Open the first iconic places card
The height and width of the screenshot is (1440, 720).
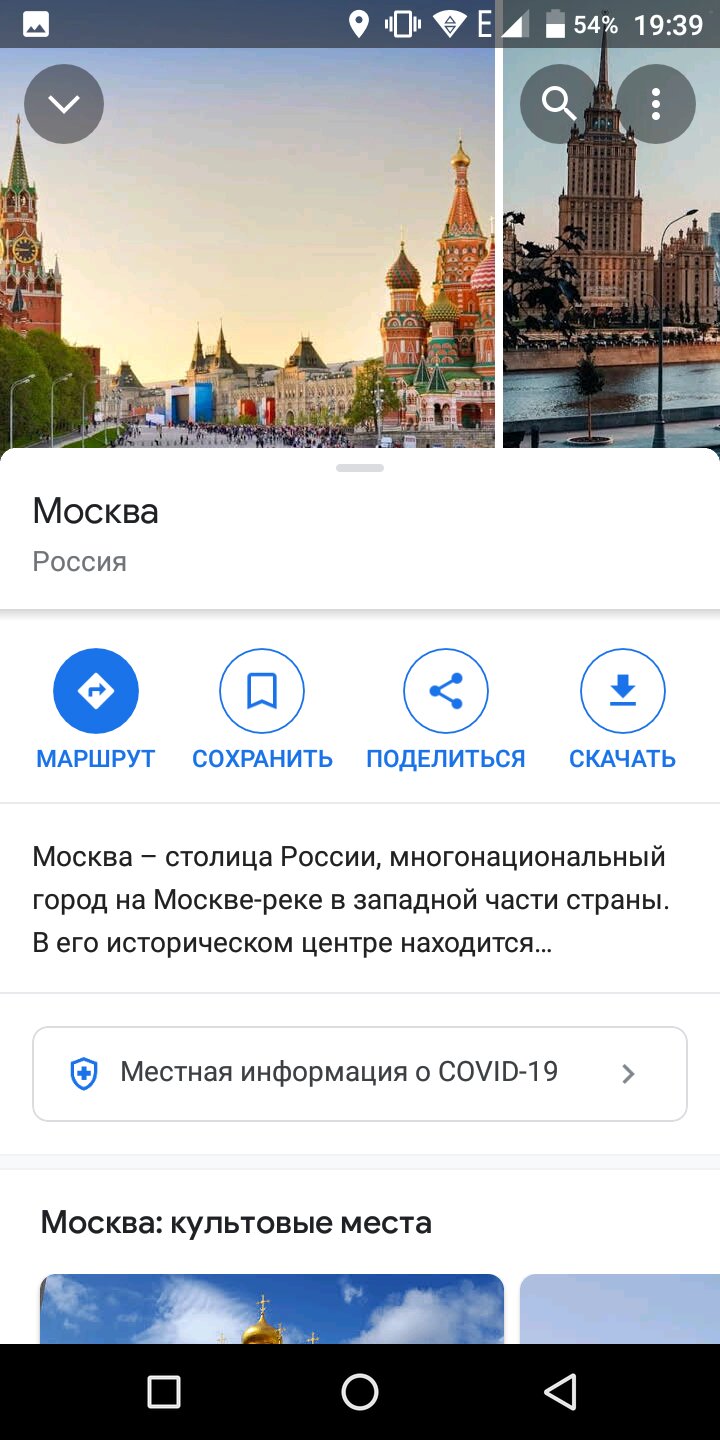[272, 1309]
